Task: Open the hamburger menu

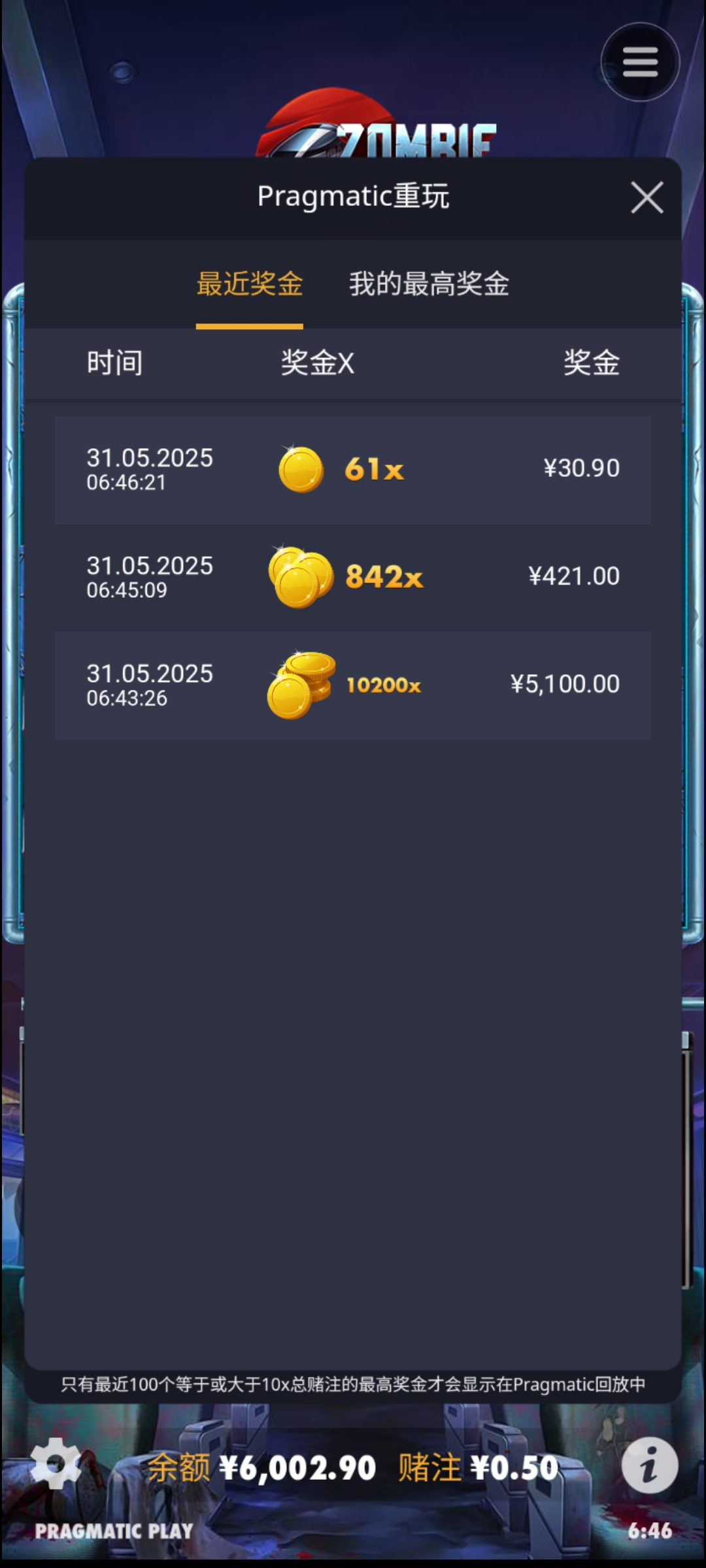Action: tap(640, 62)
